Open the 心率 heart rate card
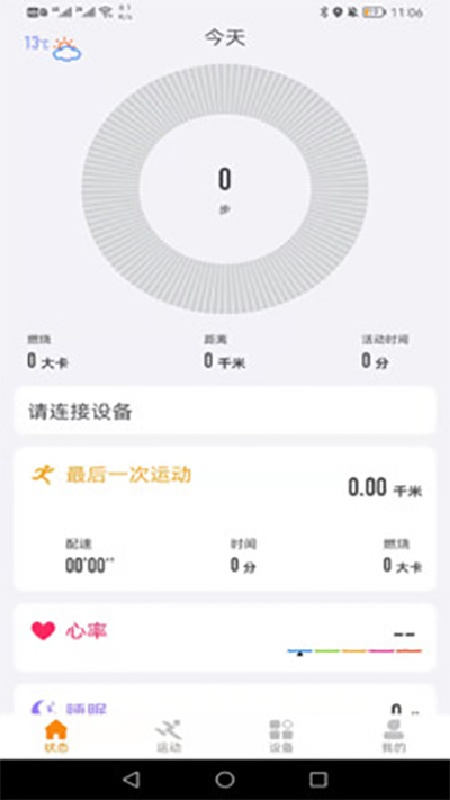 (225, 638)
